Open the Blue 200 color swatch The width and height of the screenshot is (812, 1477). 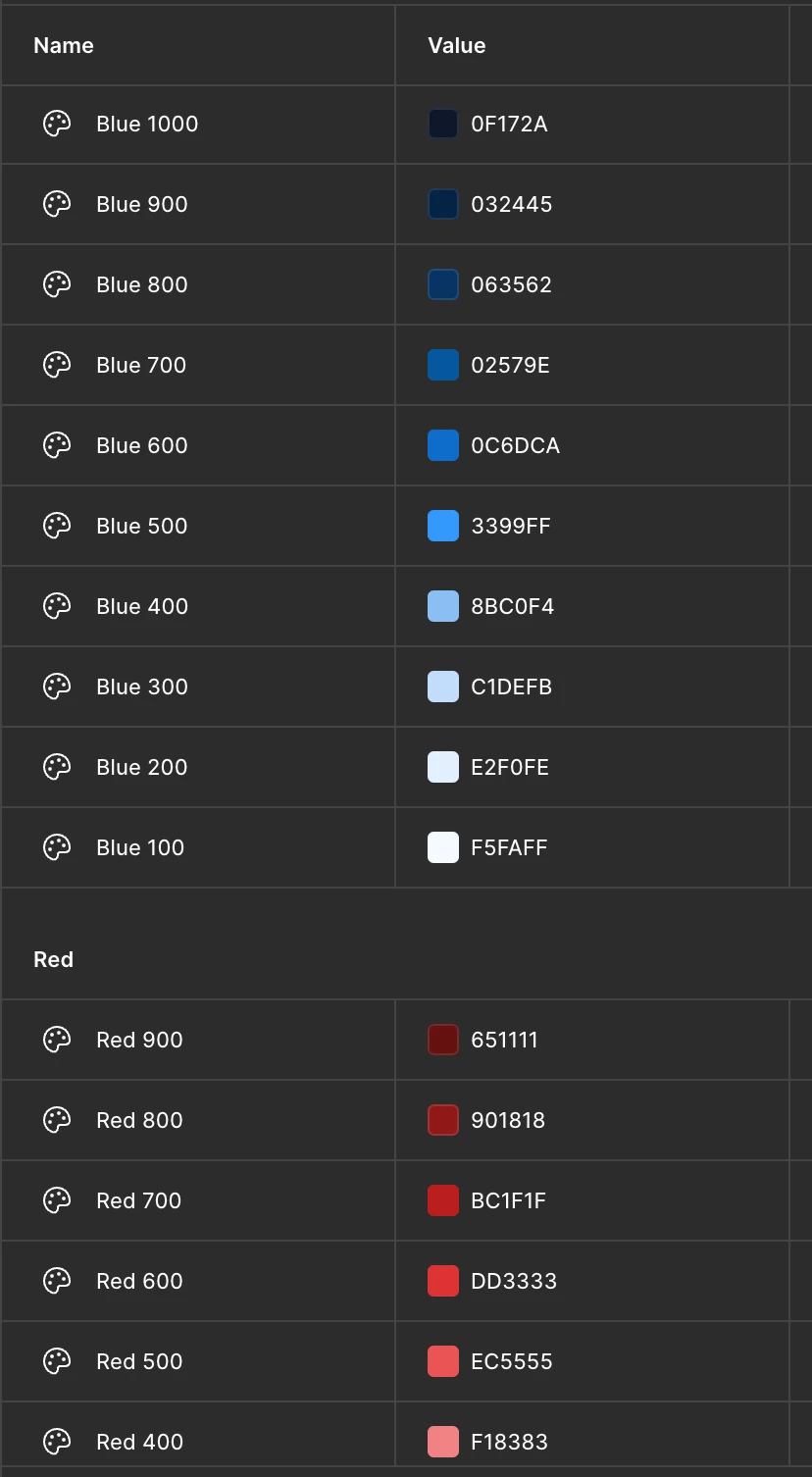443,767
